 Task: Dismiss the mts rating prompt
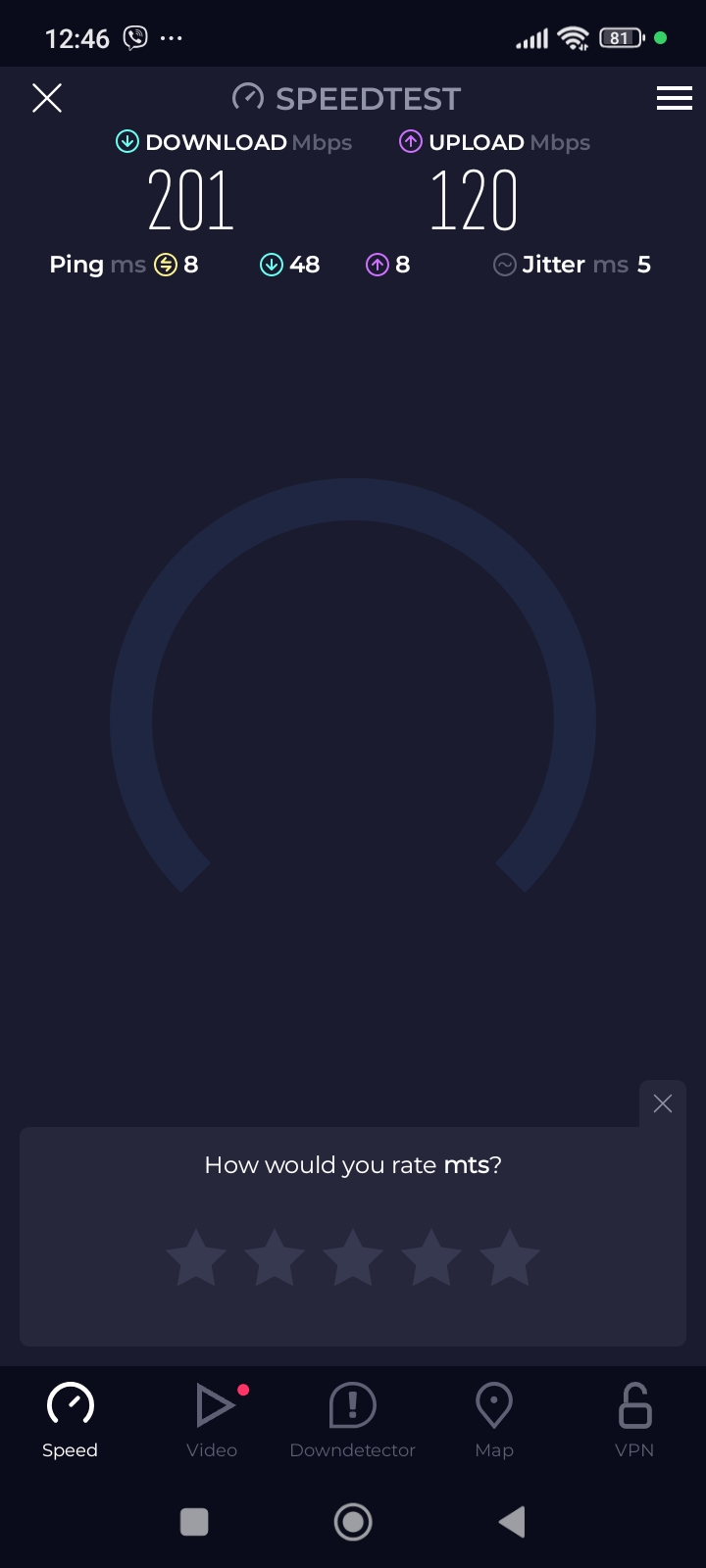point(663,1103)
